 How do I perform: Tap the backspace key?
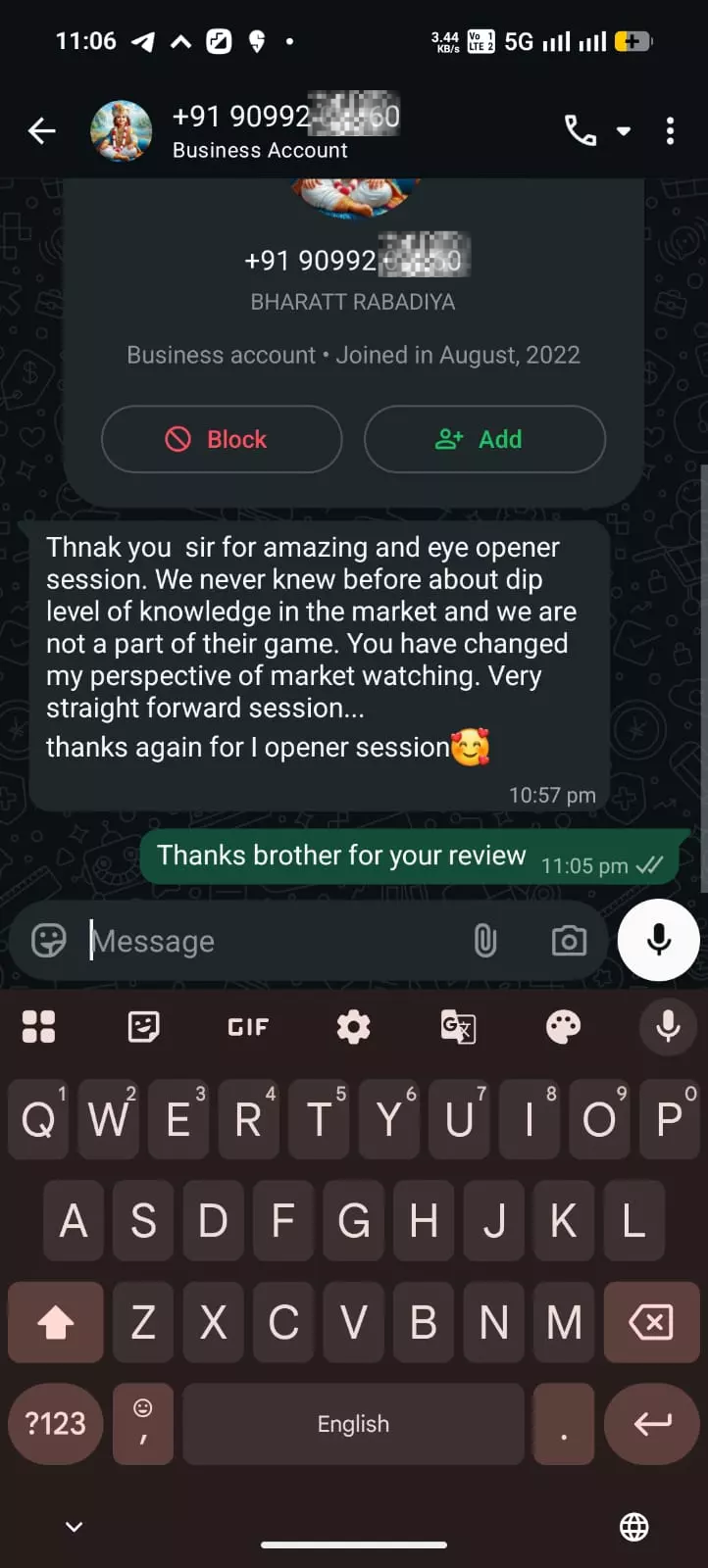click(x=651, y=1322)
